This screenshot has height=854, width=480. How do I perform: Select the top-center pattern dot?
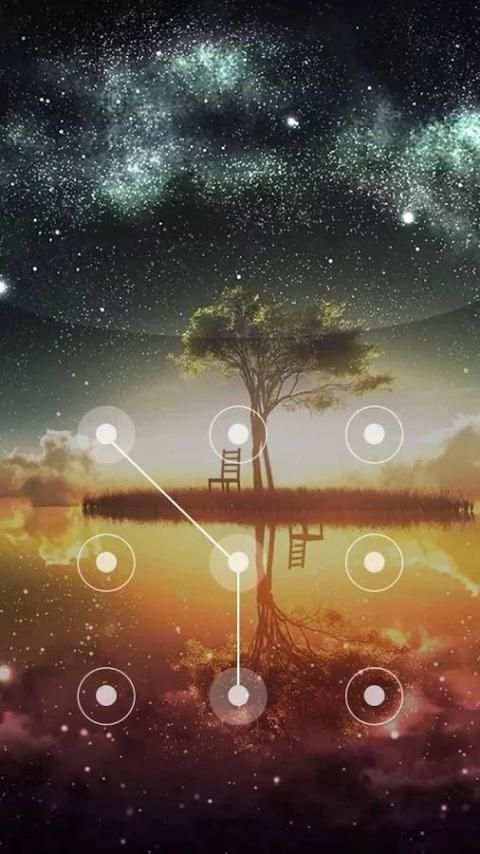(238, 434)
